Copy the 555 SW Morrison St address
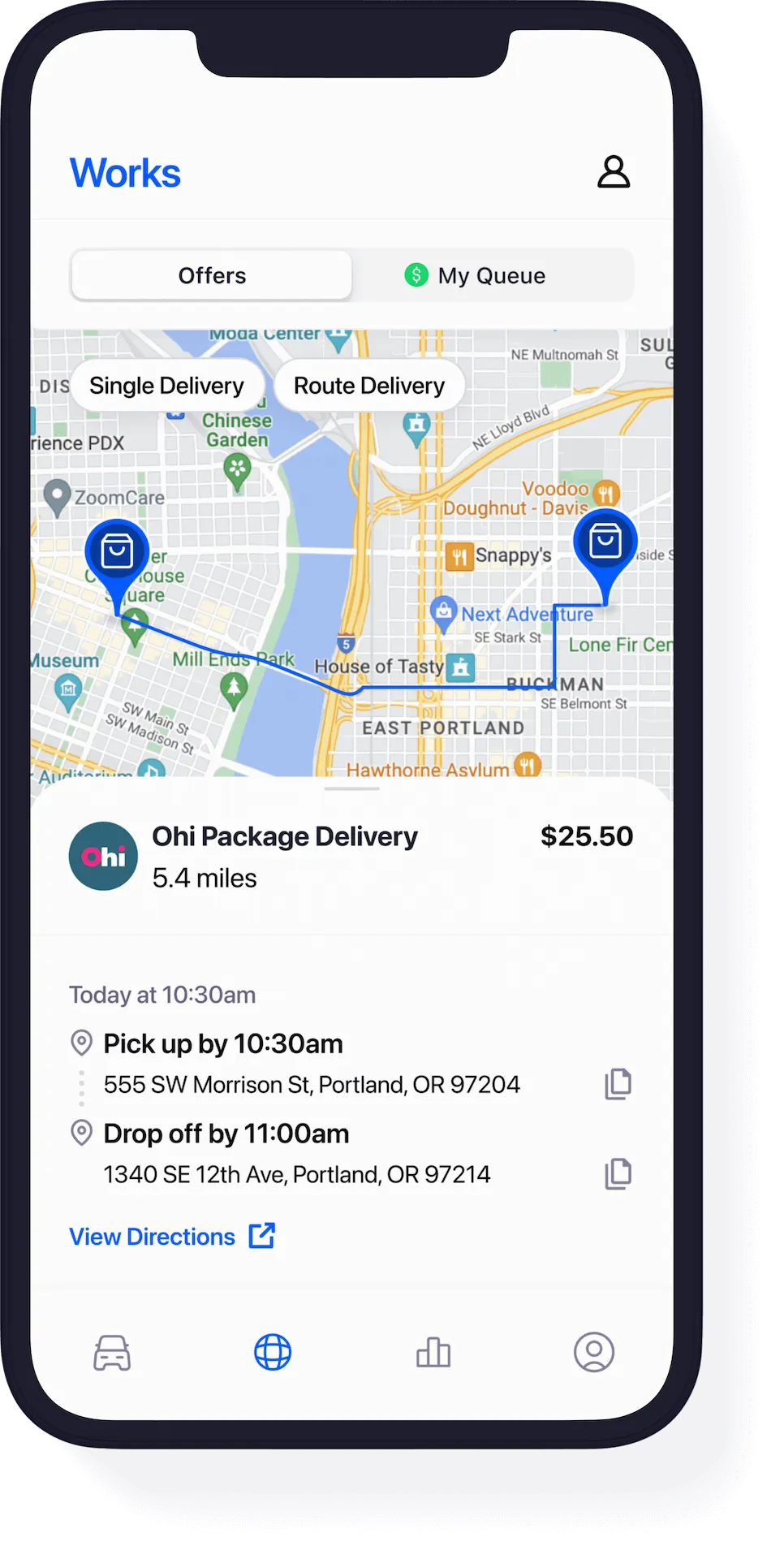This screenshot has width=784, height=1559. pos(618,1084)
